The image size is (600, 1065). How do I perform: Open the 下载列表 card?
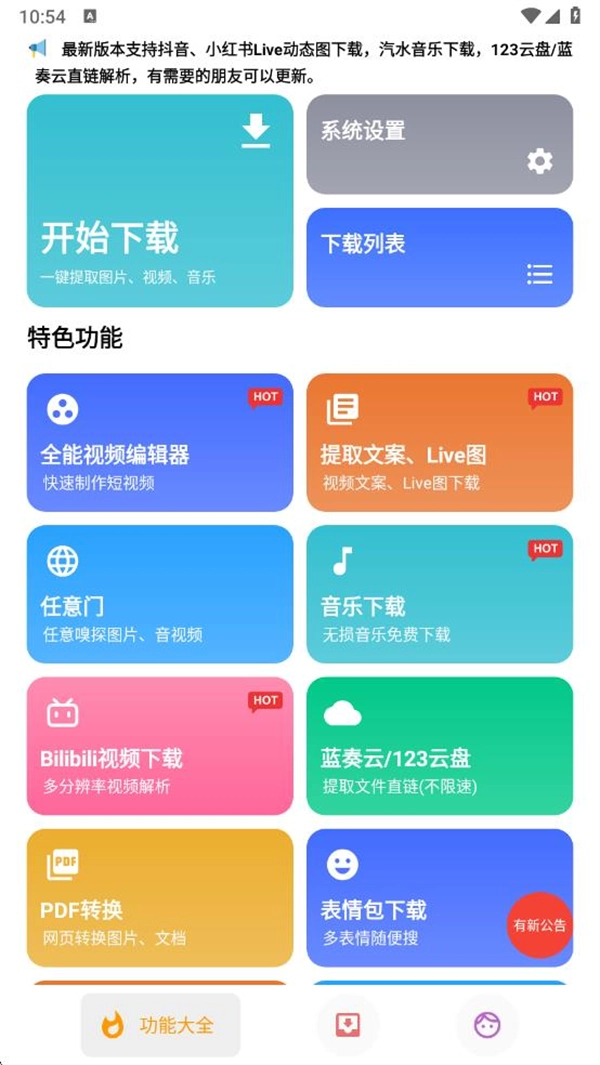(x=439, y=257)
